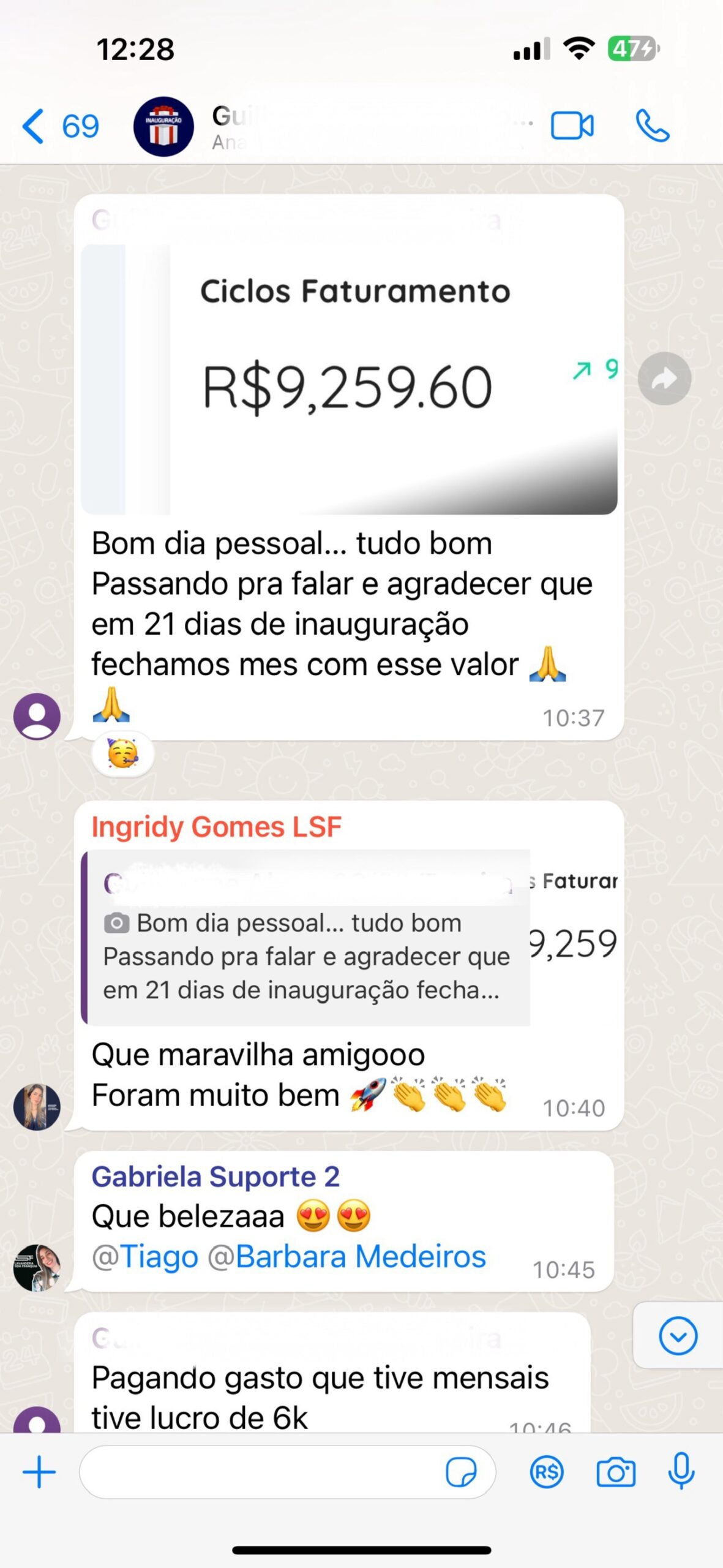Screen dimensions: 723x1568
Task: Open the attachment plus menu
Action: 39,1472
